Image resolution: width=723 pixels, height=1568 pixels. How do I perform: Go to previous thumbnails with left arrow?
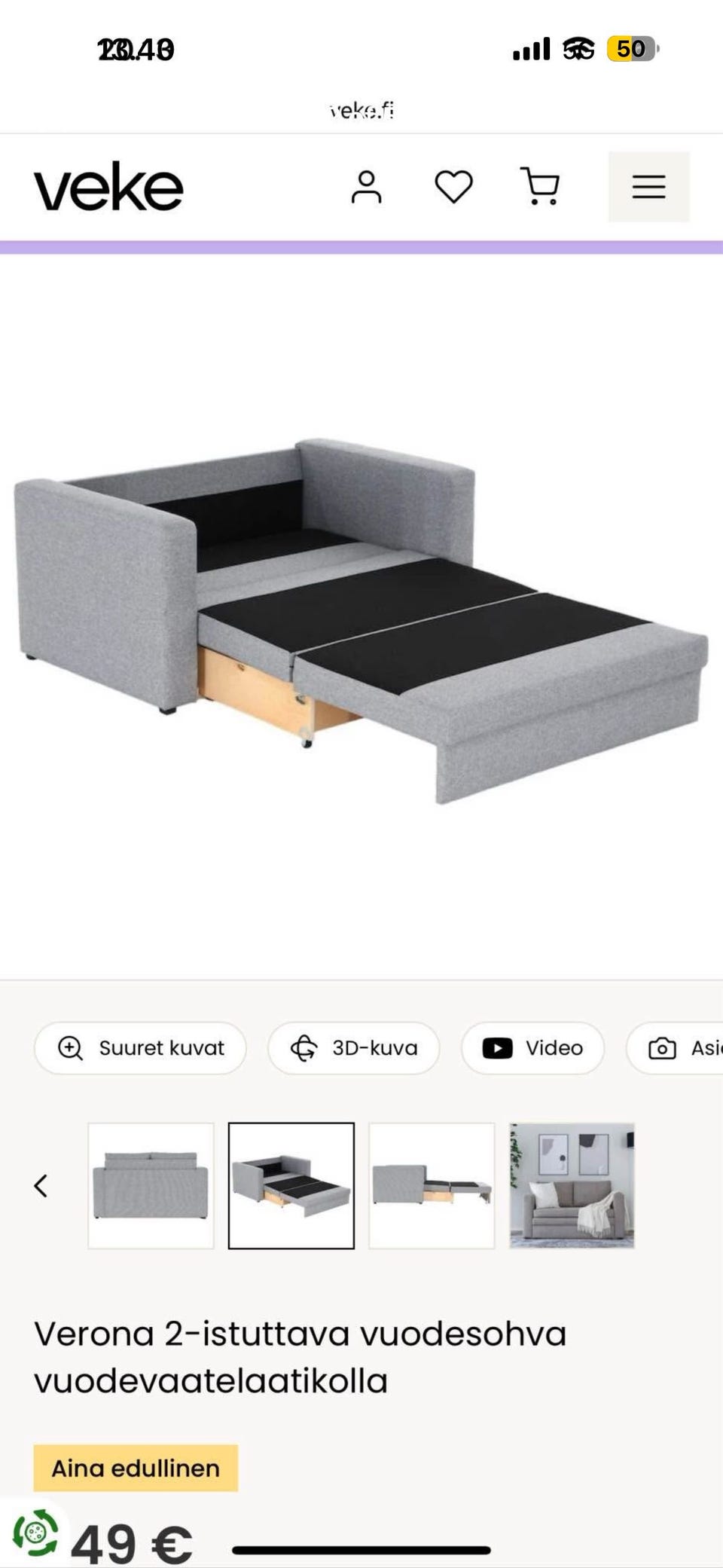coord(41,1185)
